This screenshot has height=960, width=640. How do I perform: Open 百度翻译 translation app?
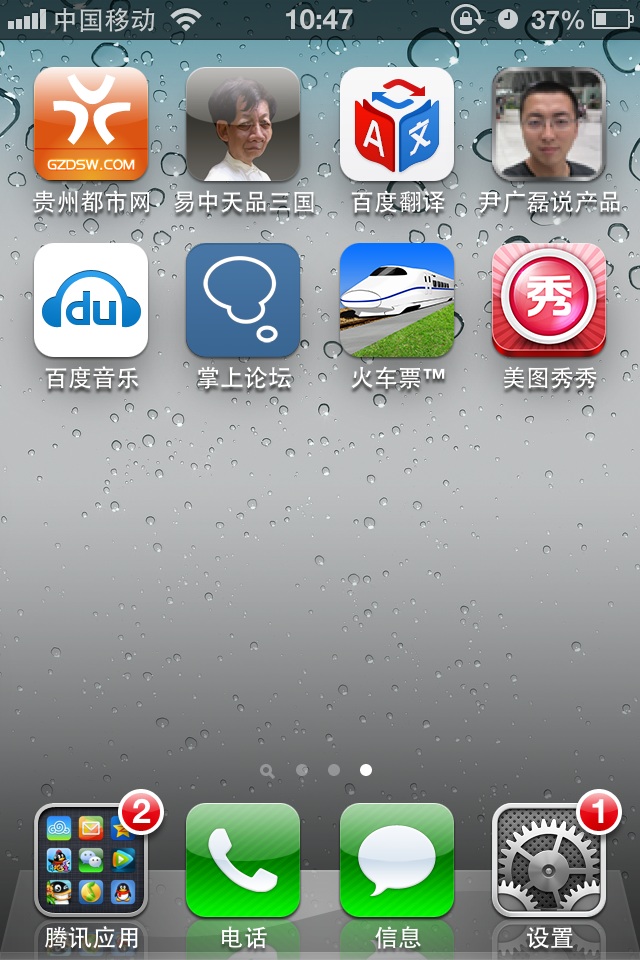(397, 124)
